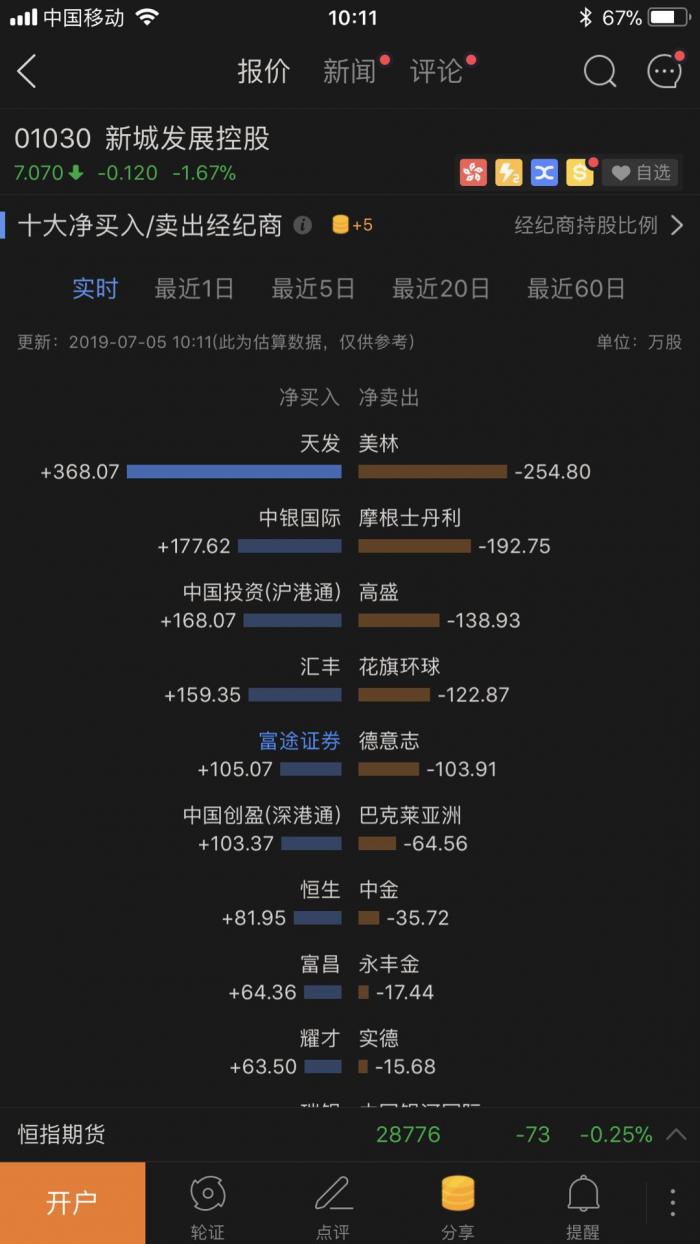Write a 点评 comment
Screen dimensions: 700x1244
[333, 1204]
